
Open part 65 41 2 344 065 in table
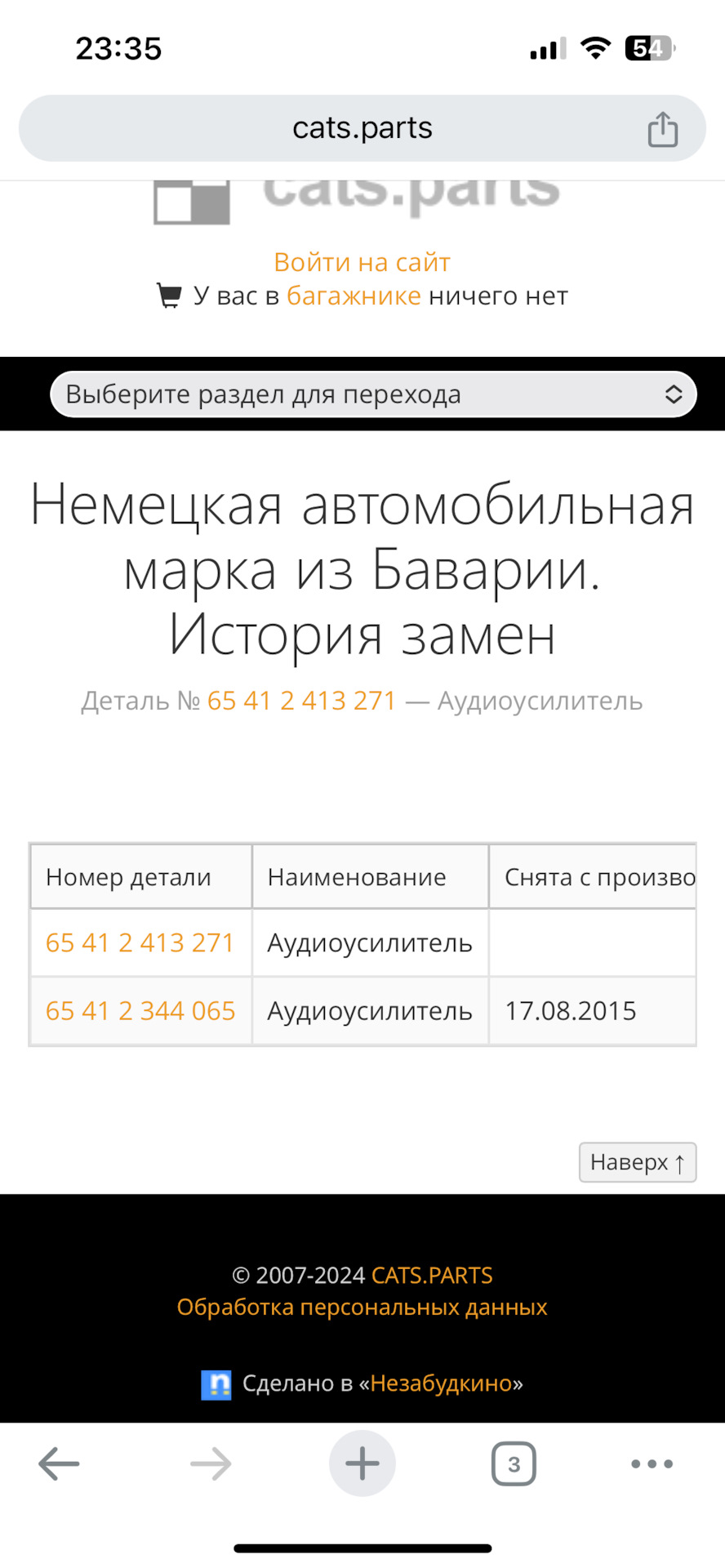[x=140, y=1011]
